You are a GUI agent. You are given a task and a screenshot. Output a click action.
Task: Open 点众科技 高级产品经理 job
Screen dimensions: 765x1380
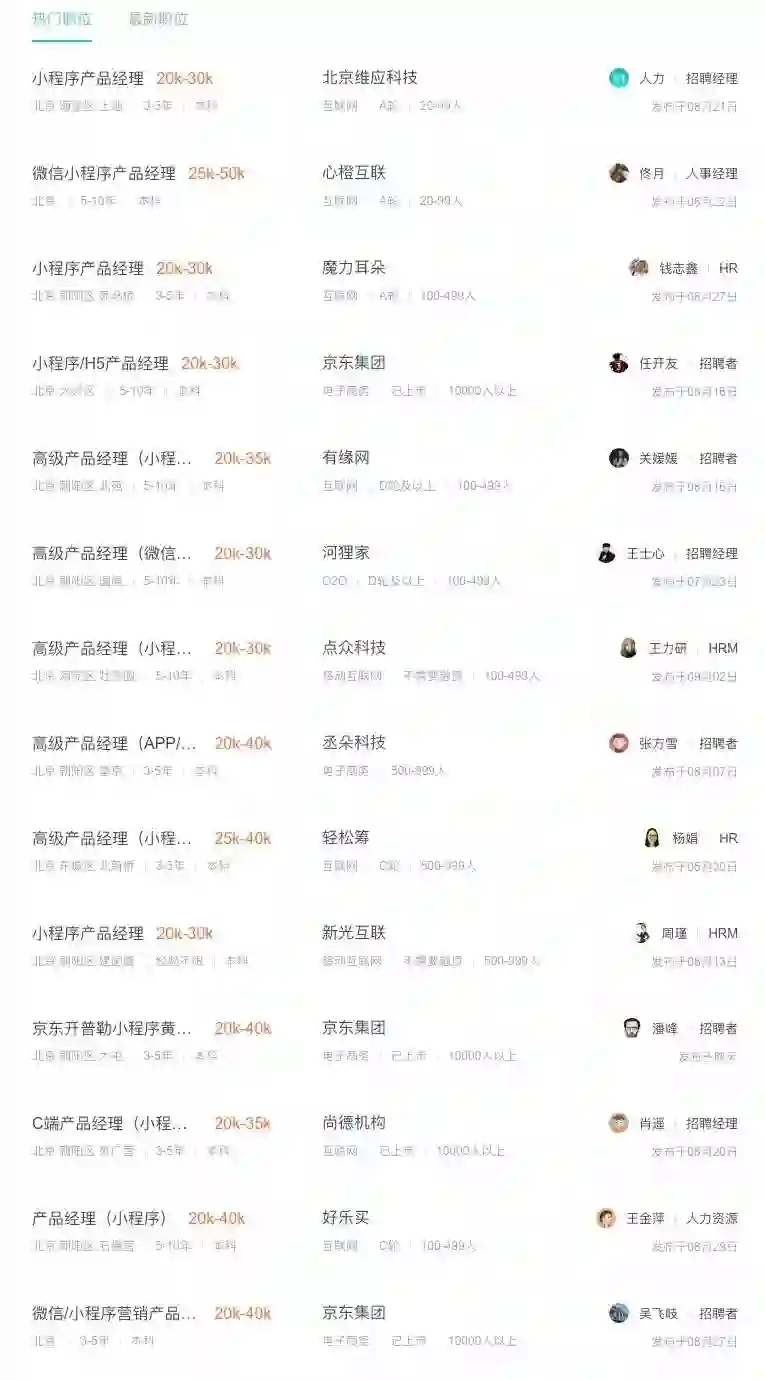[112, 649]
